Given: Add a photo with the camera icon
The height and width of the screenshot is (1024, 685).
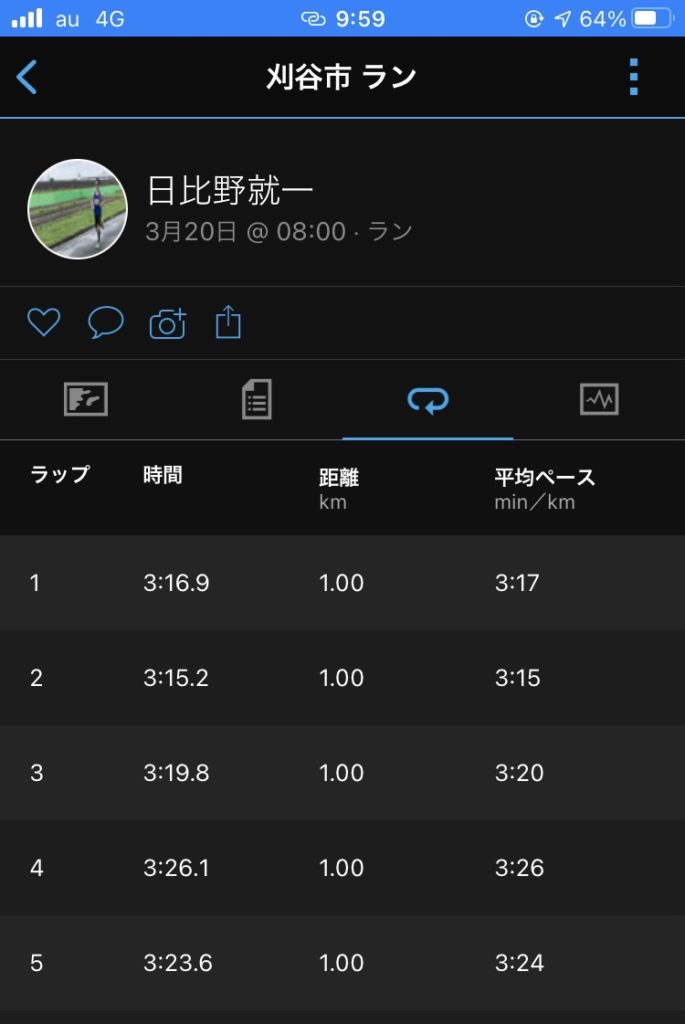Looking at the screenshot, I should (168, 323).
